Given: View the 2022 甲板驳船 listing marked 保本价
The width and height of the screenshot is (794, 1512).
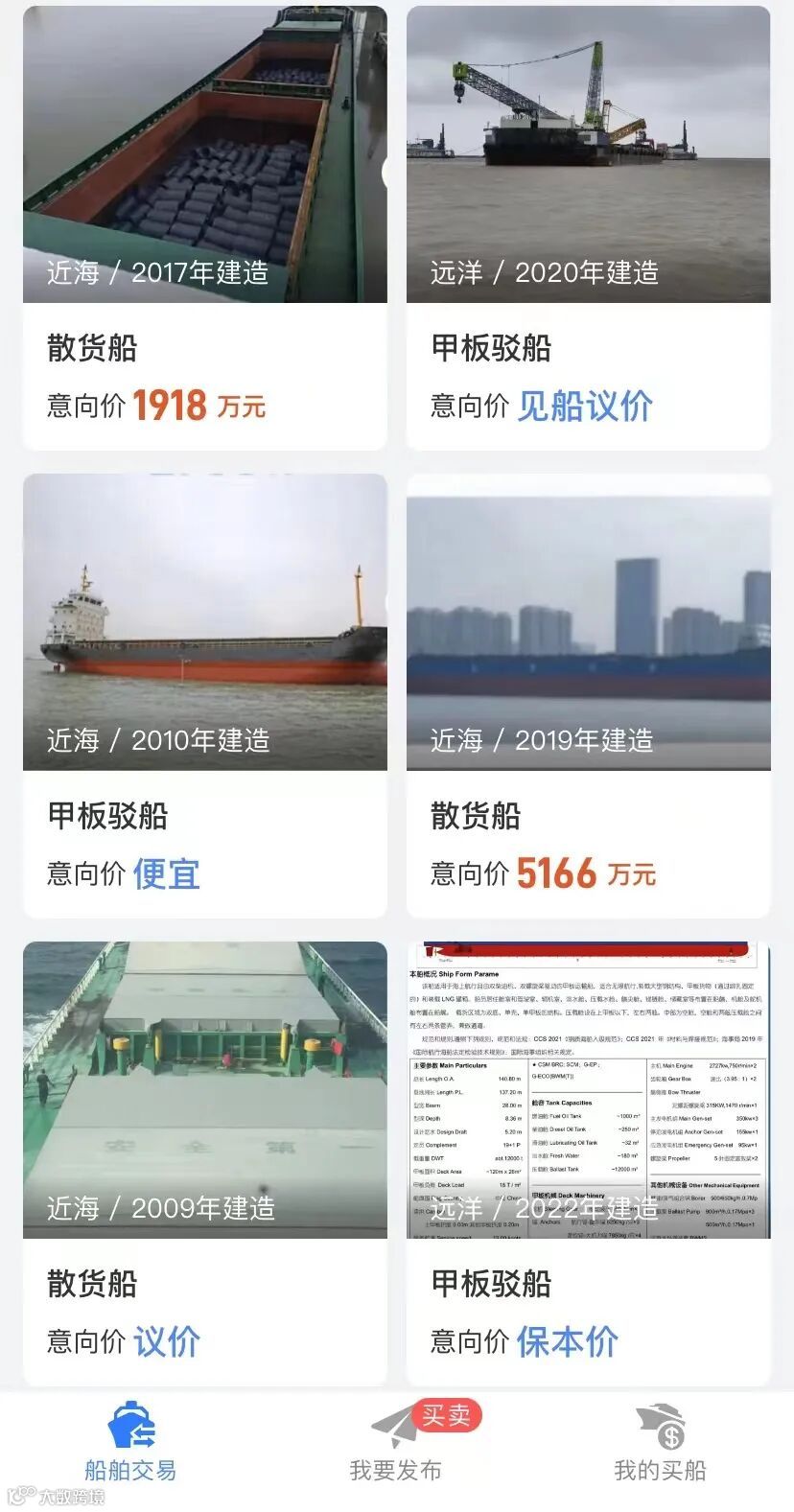Looking at the screenshot, I should tap(588, 1163).
